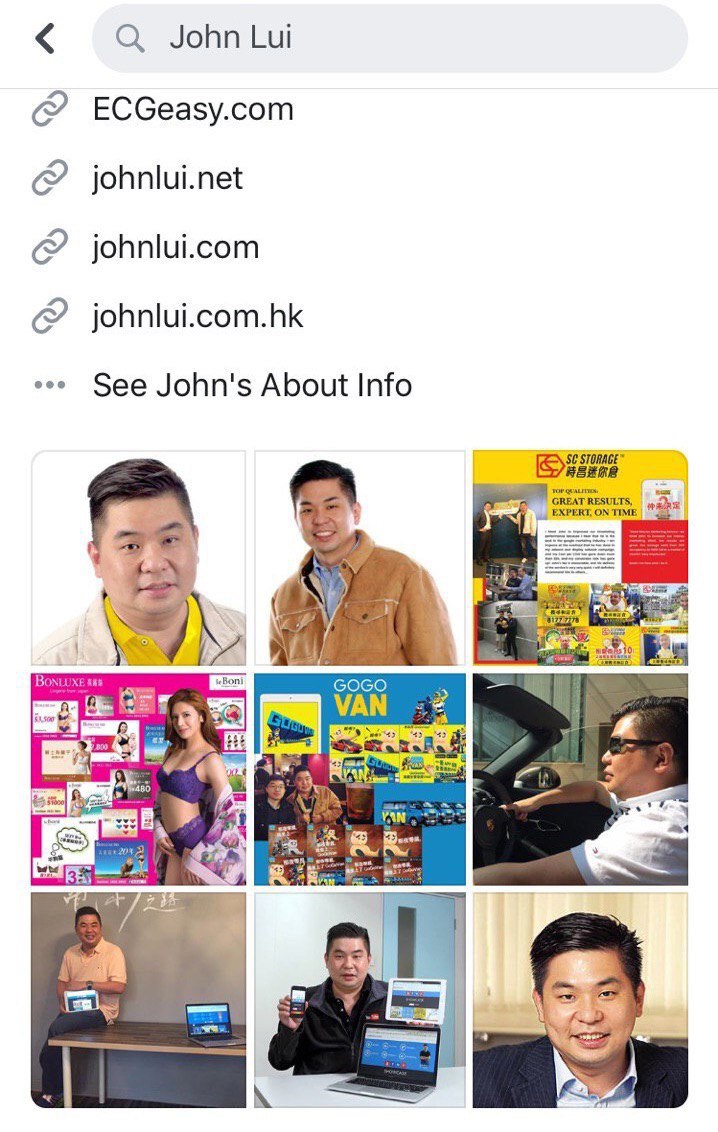Open the photo of man sitting on table

point(138,999)
